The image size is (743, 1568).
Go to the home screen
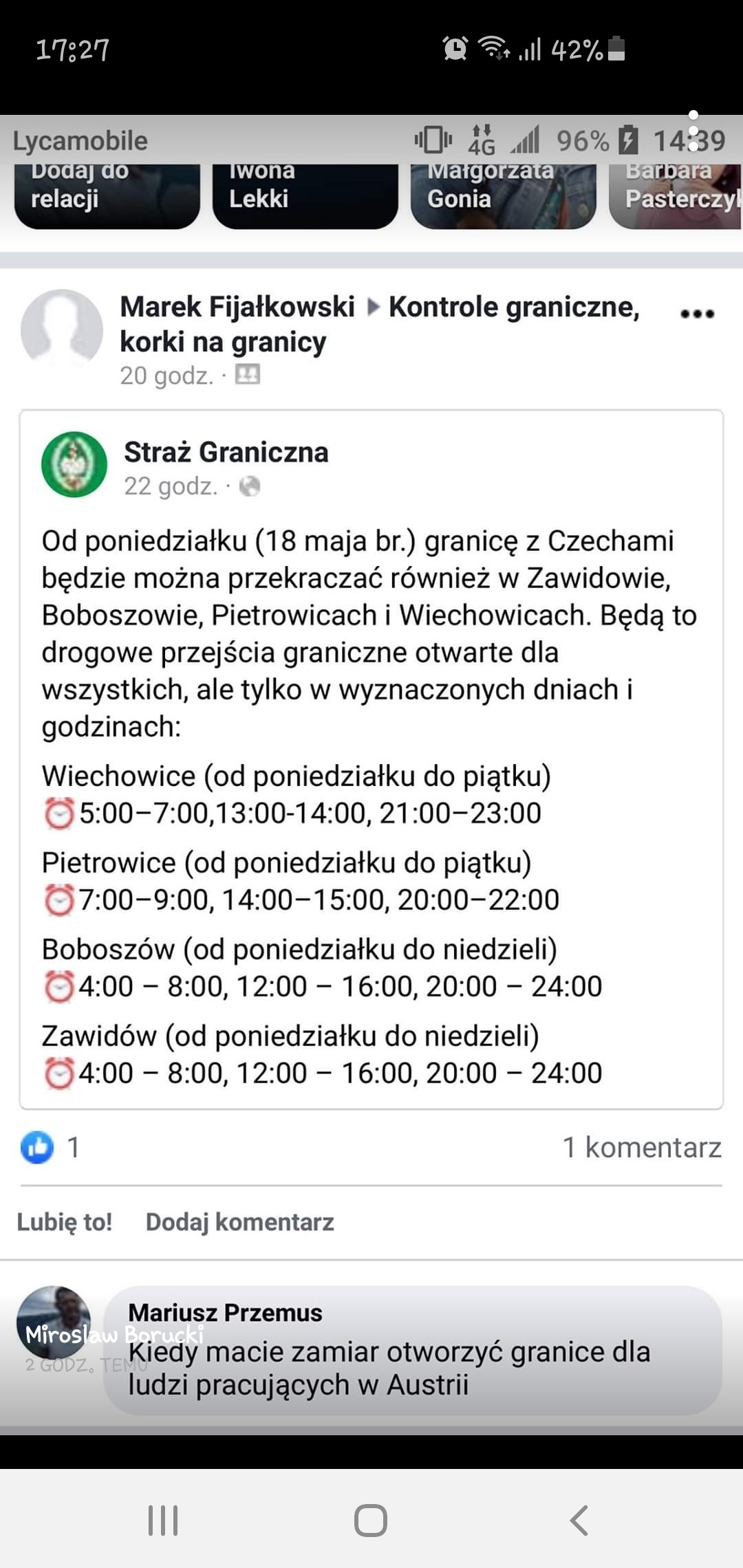pos(371,1520)
